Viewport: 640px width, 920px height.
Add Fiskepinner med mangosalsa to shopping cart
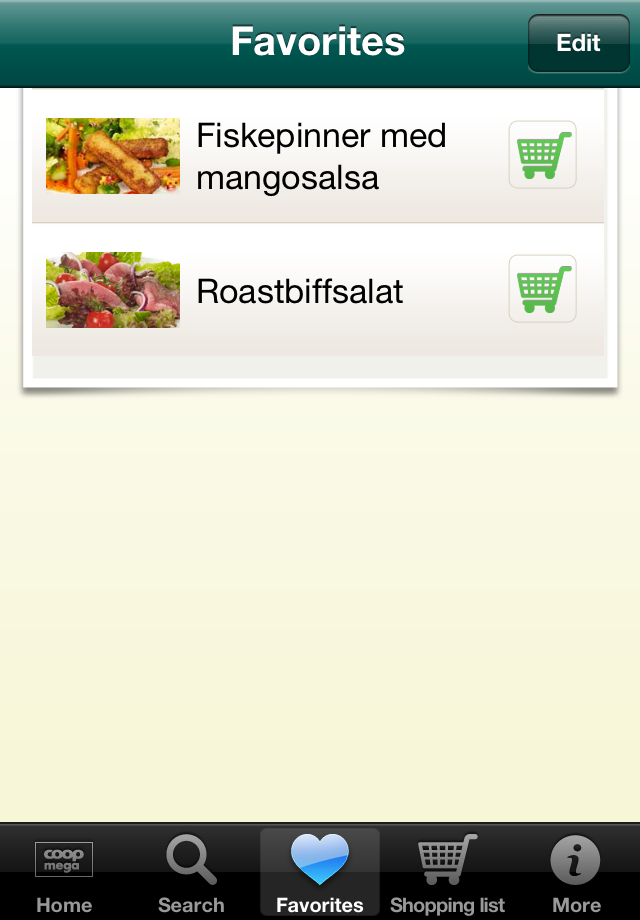pyautogui.click(x=542, y=155)
